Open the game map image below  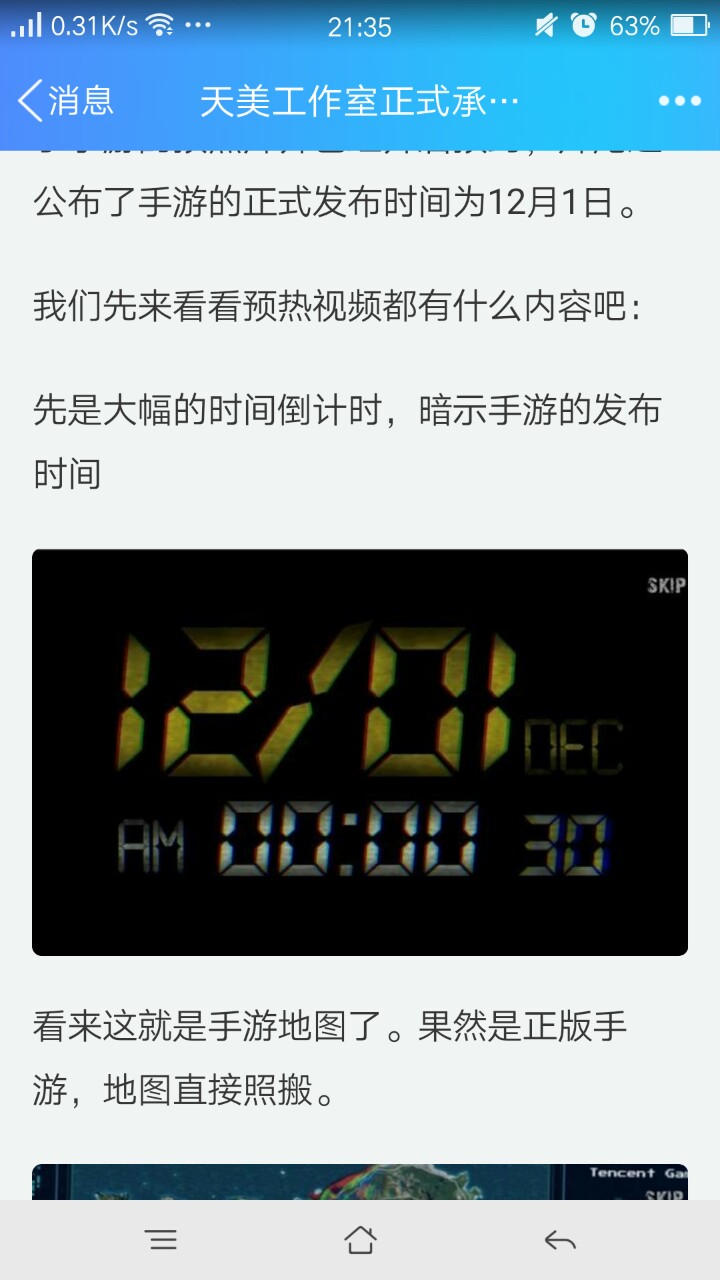[360, 1183]
